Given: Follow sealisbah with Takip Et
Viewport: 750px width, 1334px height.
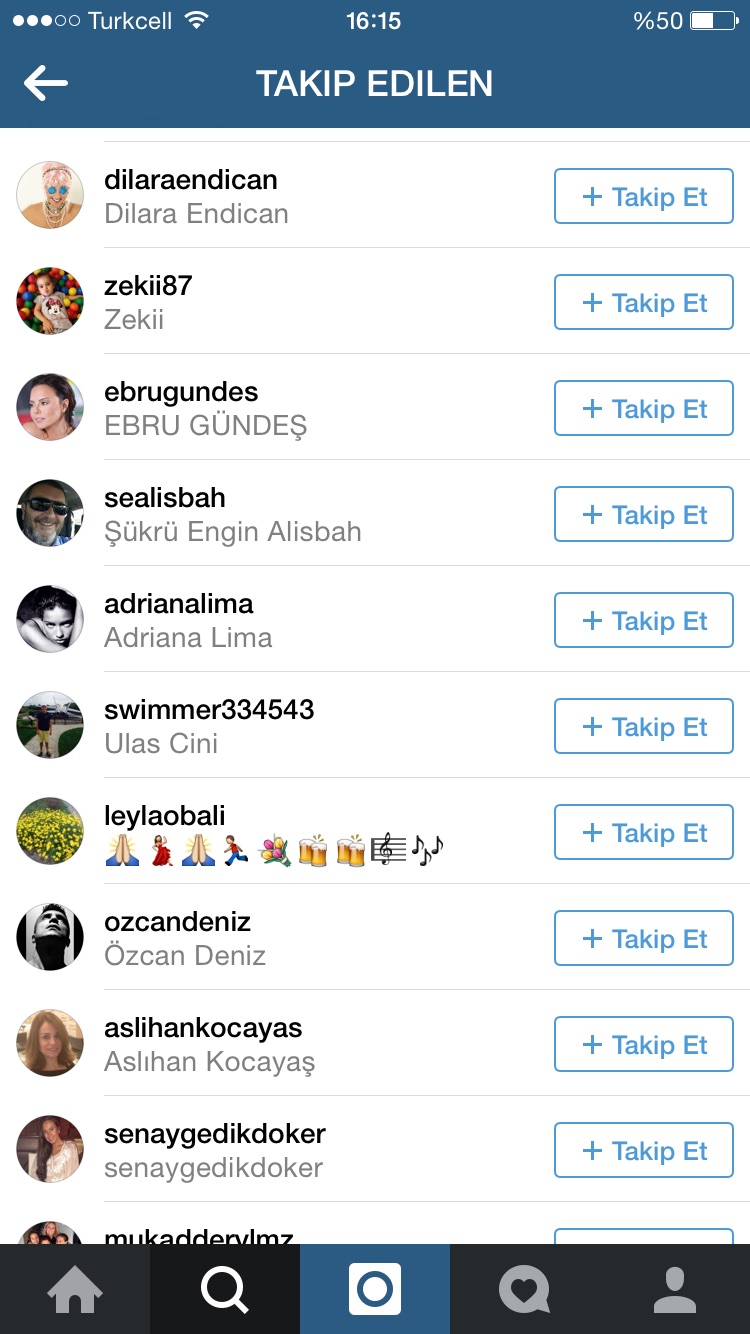Looking at the screenshot, I should [x=643, y=515].
